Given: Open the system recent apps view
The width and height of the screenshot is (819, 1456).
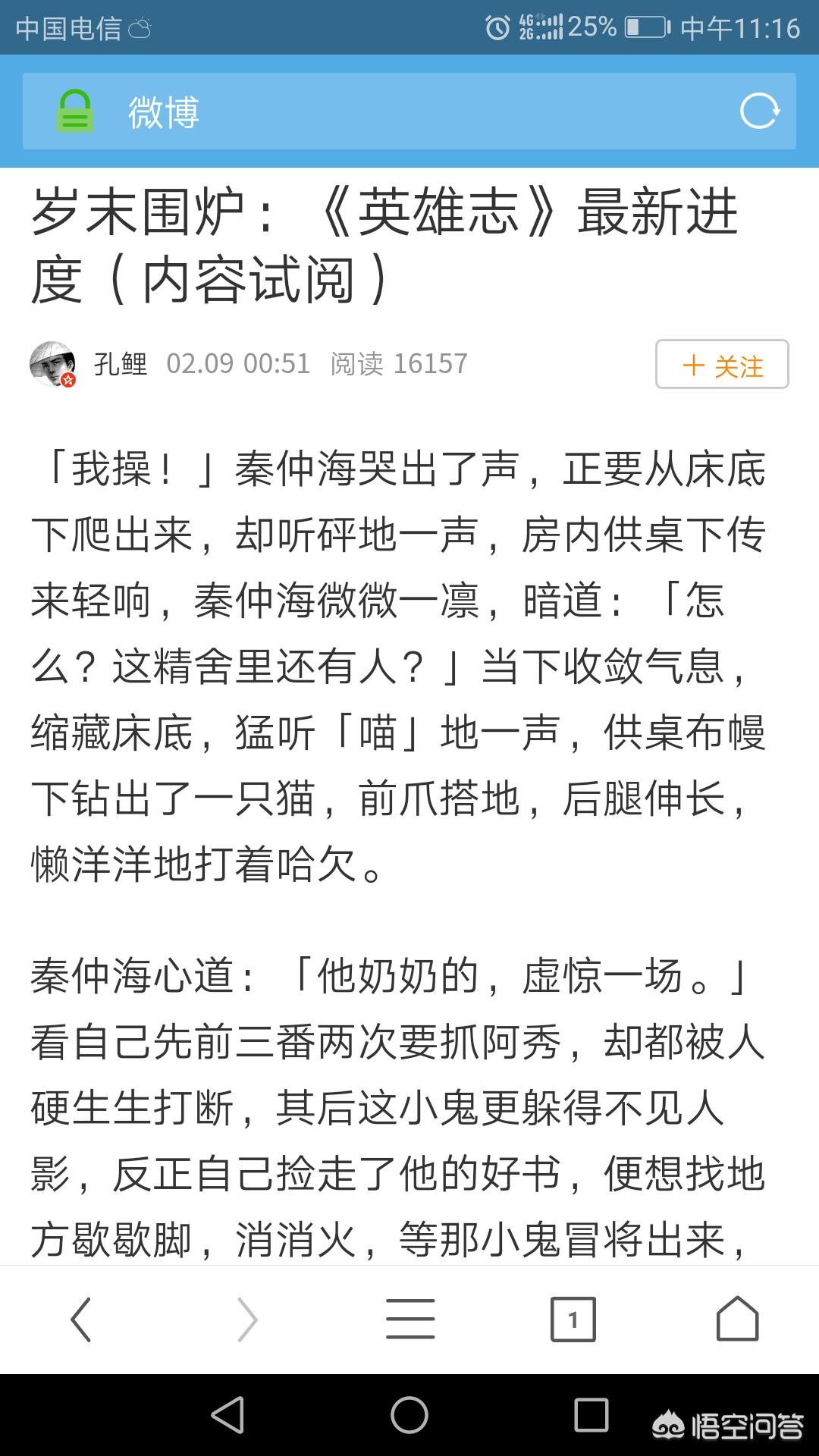Looking at the screenshot, I should click(x=591, y=1415).
